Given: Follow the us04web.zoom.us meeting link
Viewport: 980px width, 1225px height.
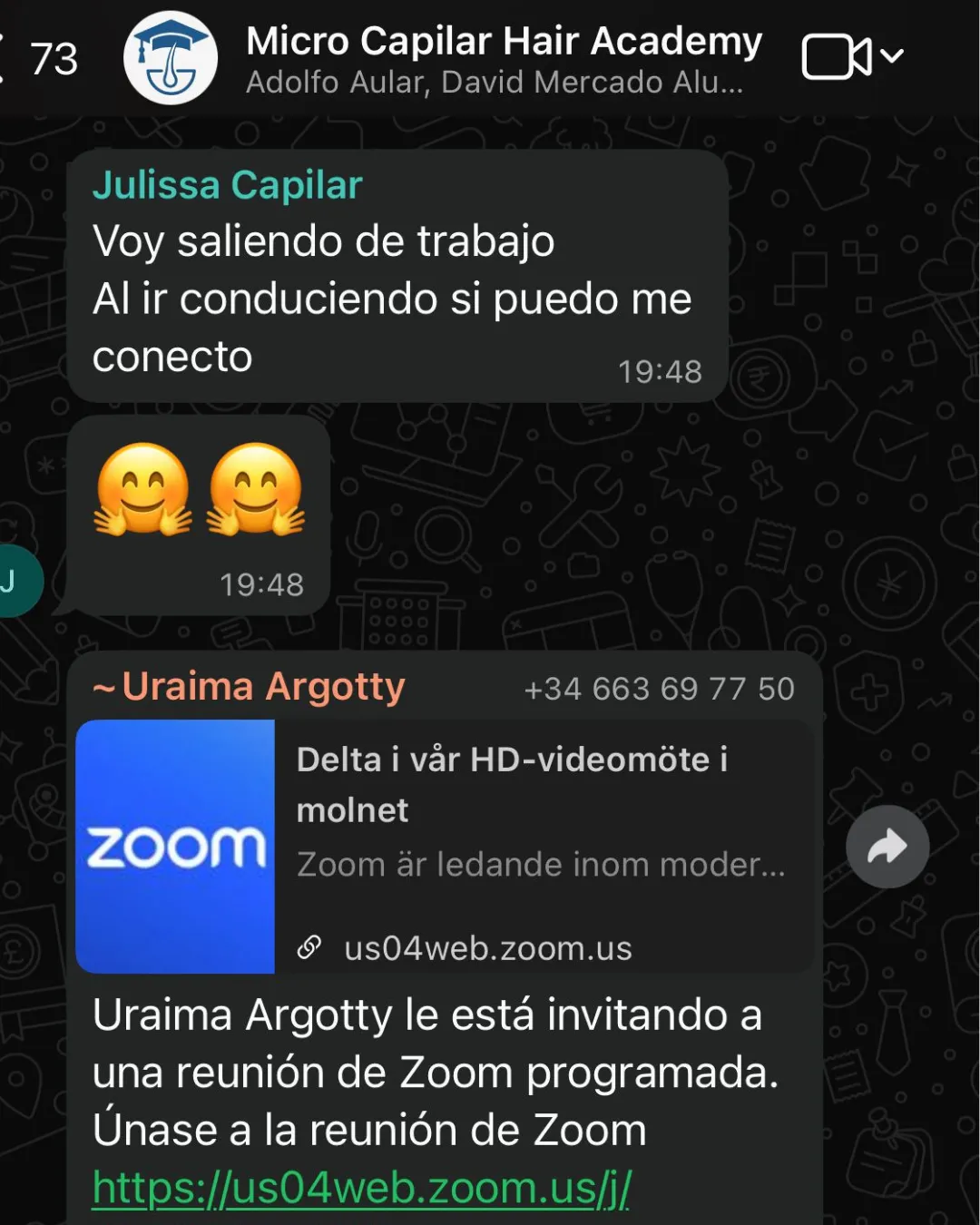Looking at the screenshot, I should tap(361, 1187).
